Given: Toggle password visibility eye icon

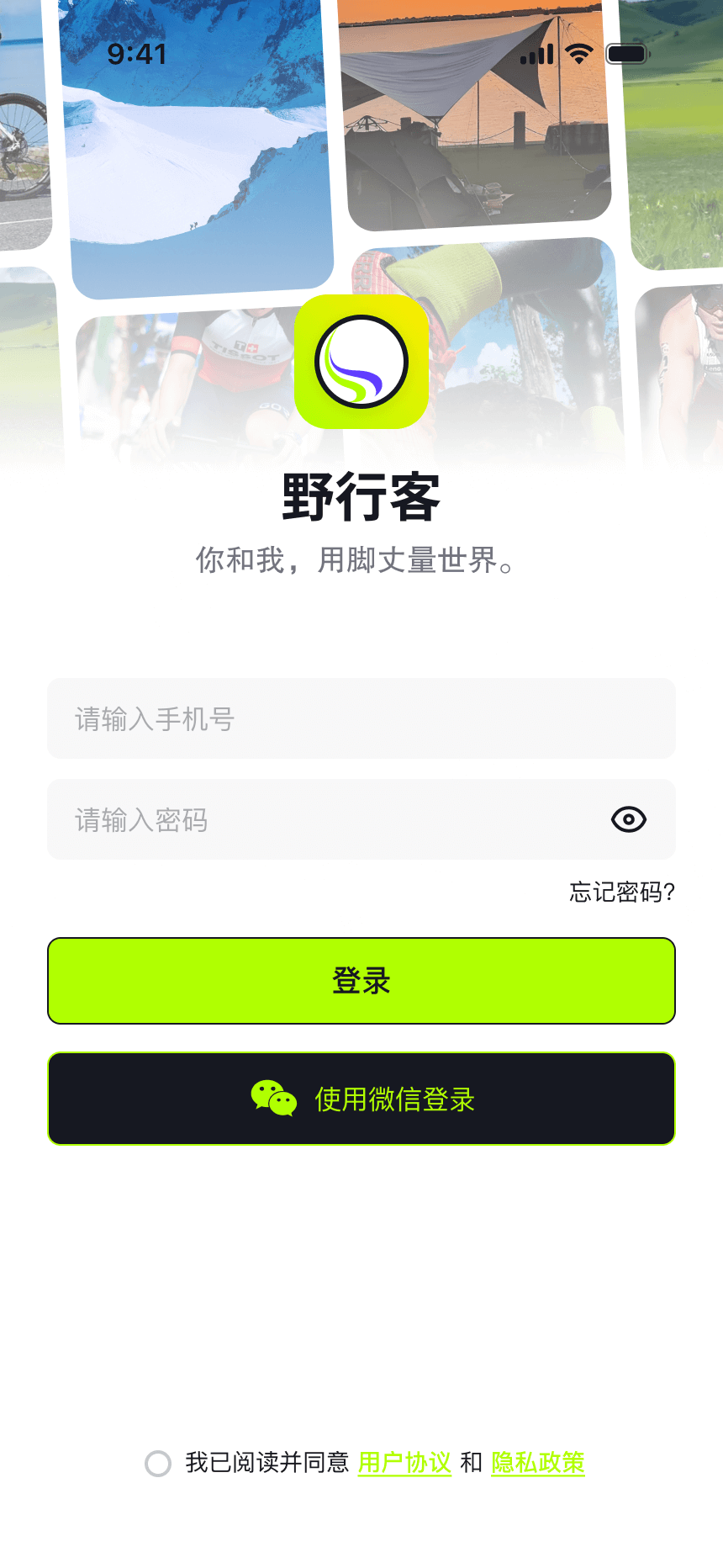Looking at the screenshot, I should (x=629, y=819).
